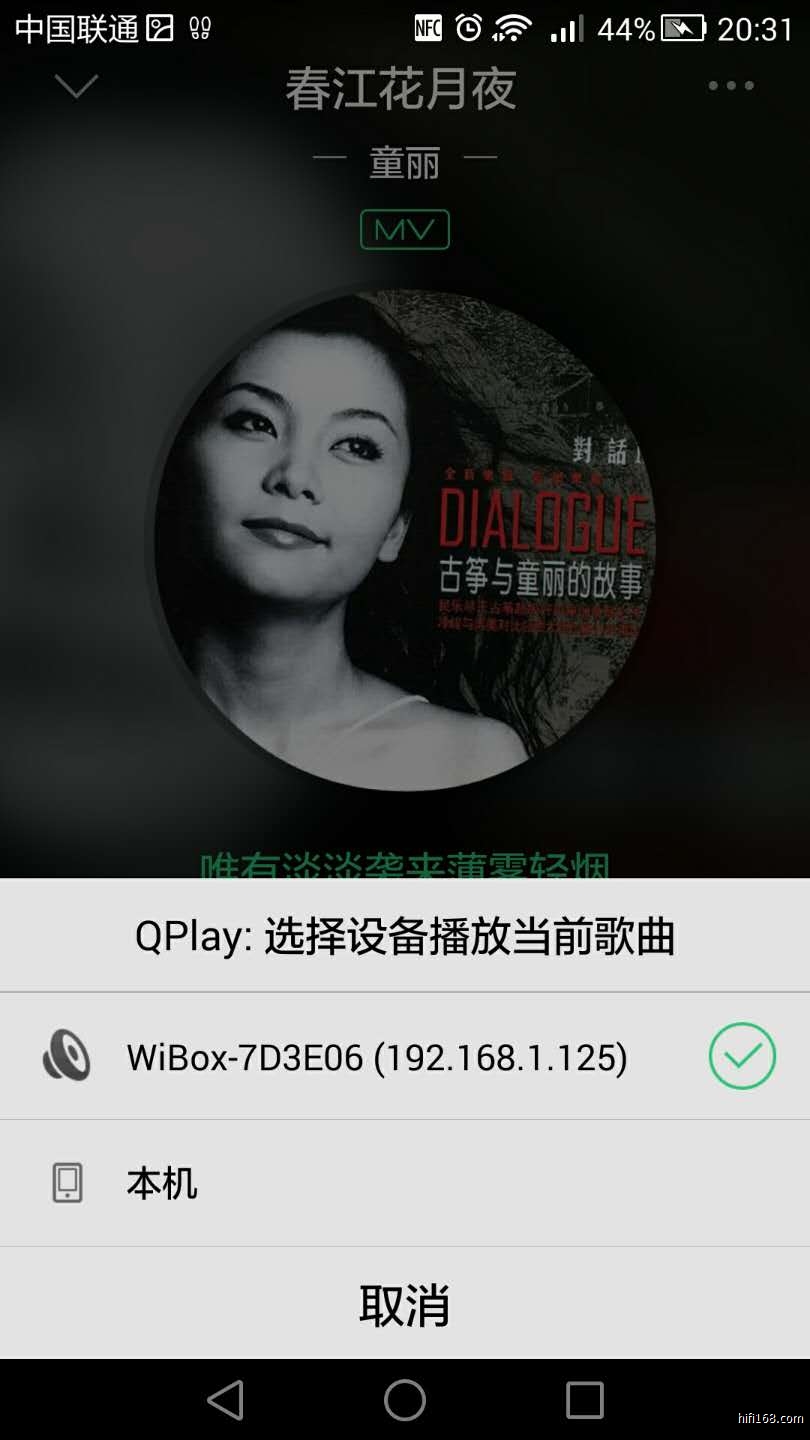Select WiBox-7D3E06 as the playback device
Image resolution: width=810 pixels, height=1440 pixels.
click(x=377, y=1056)
